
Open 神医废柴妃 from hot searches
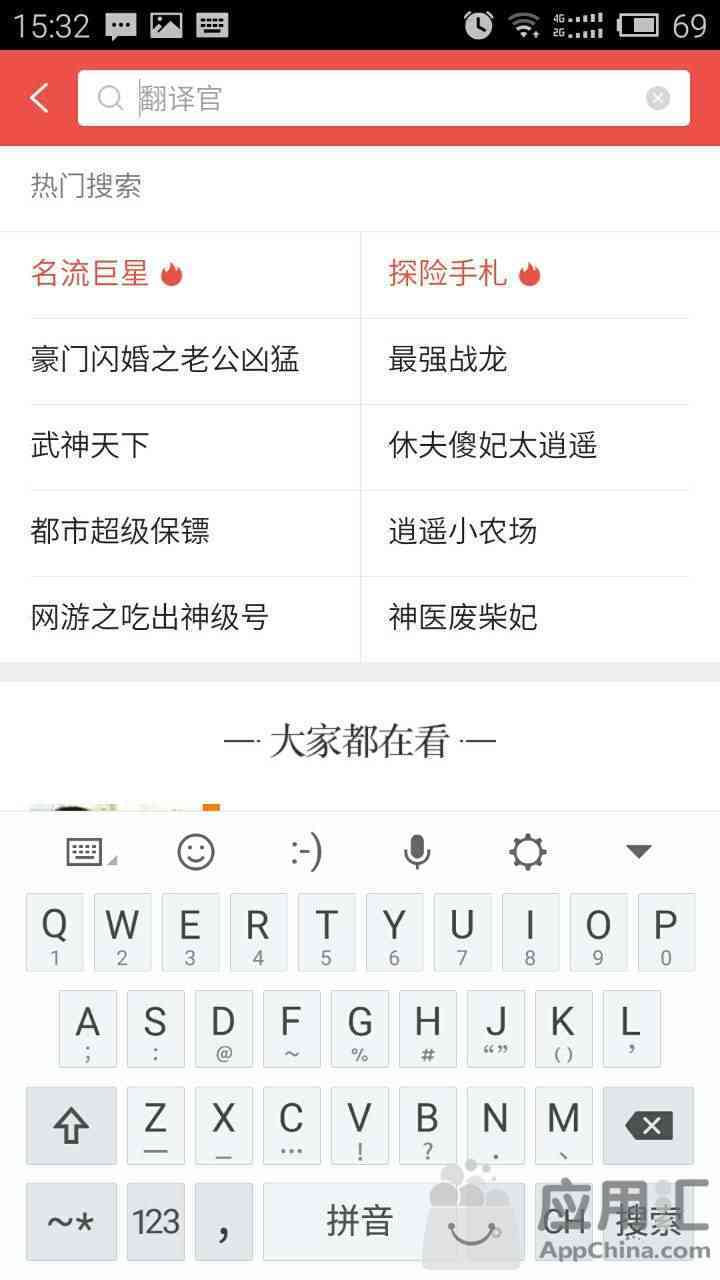click(463, 617)
